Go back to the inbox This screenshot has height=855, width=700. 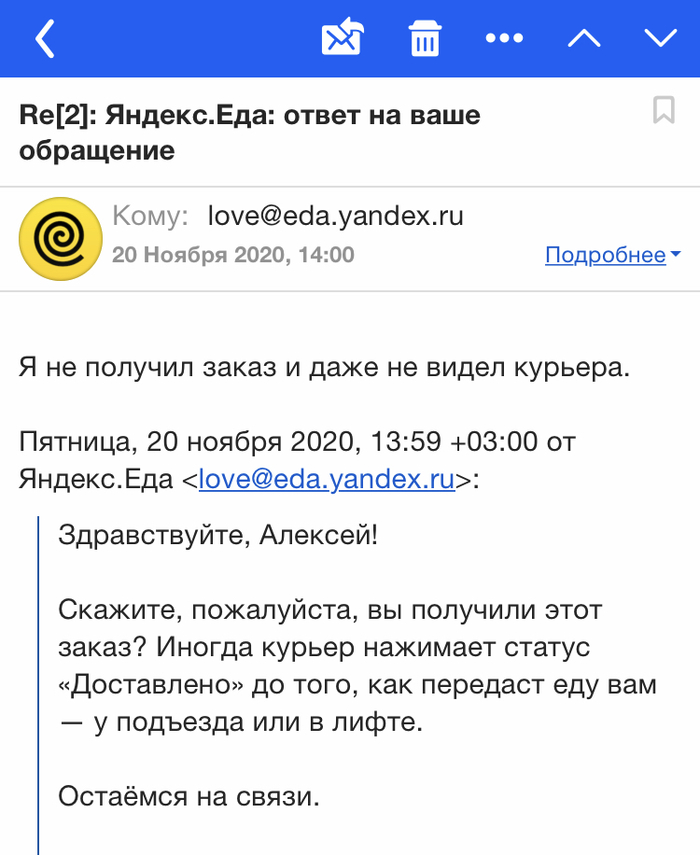(x=44, y=39)
